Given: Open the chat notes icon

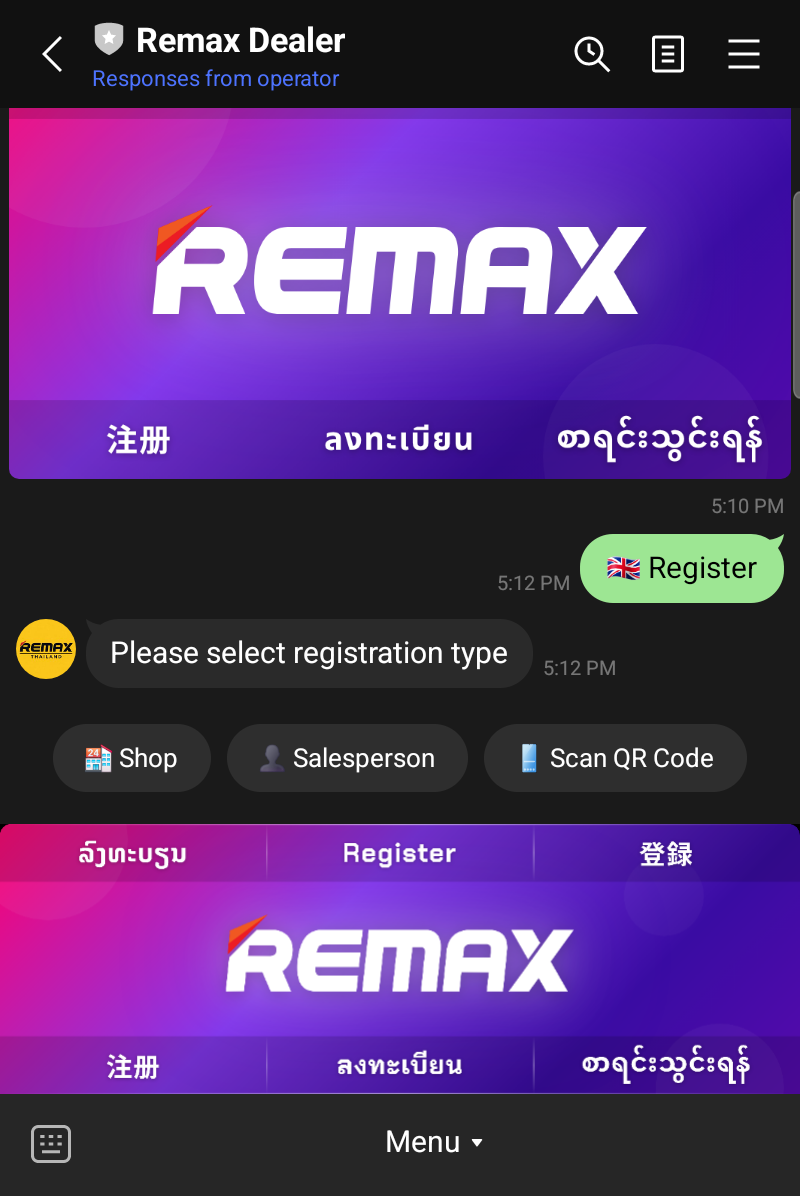Looking at the screenshot, I should click(667, 55).
